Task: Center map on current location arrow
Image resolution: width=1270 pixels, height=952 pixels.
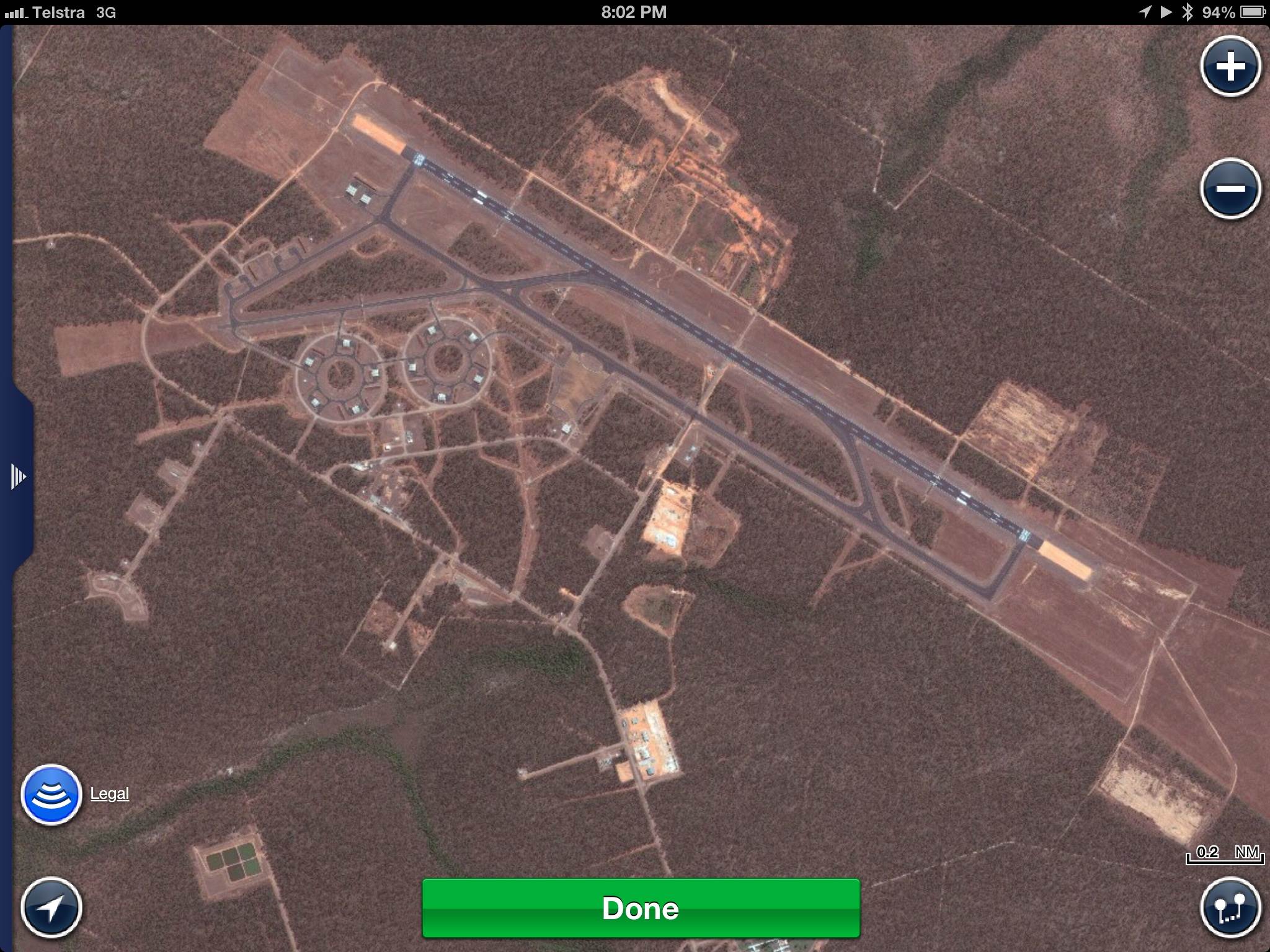Action: tap(51, 908)
